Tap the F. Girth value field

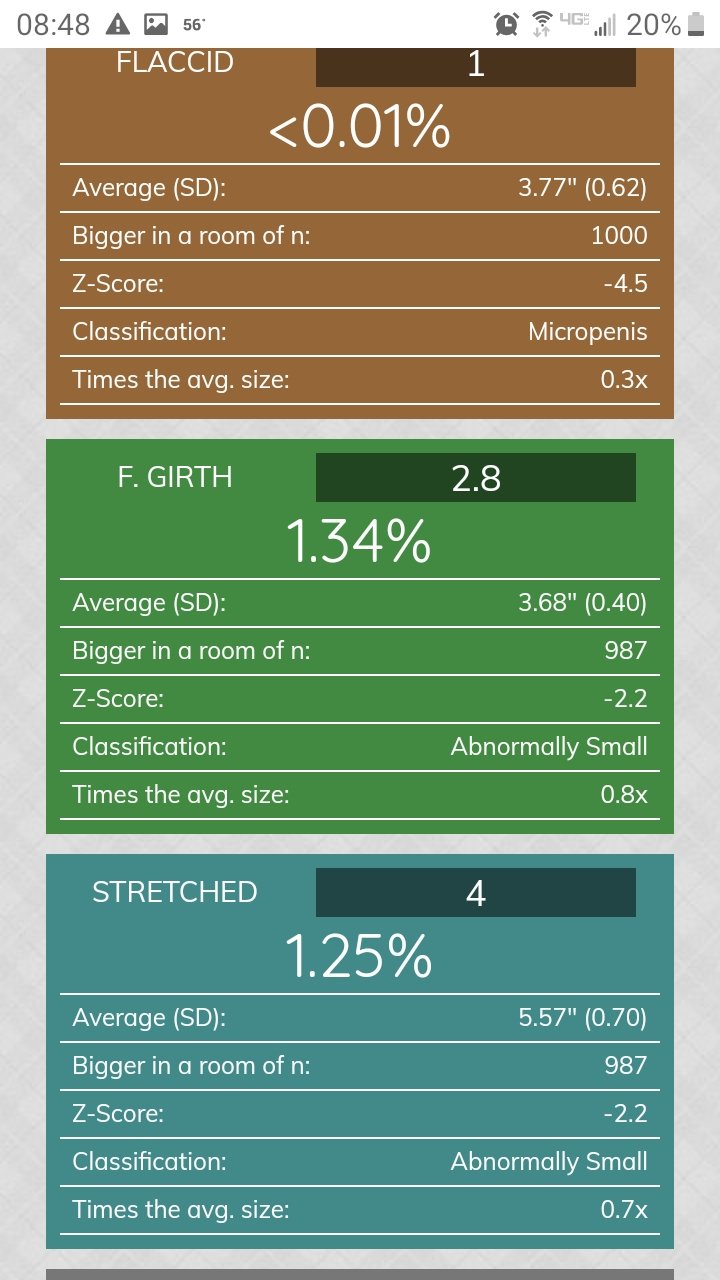[476, 478]
